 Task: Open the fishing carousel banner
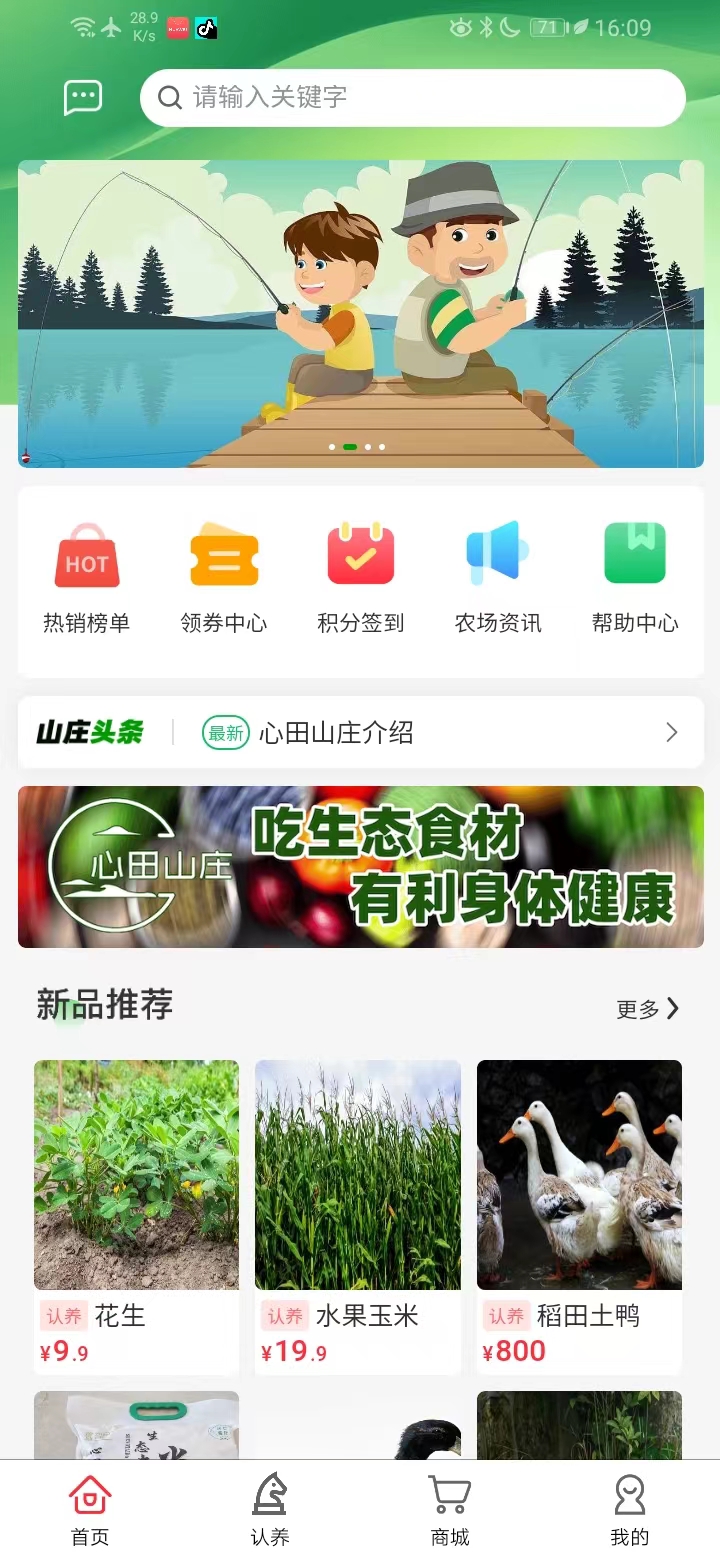(360, 313)
